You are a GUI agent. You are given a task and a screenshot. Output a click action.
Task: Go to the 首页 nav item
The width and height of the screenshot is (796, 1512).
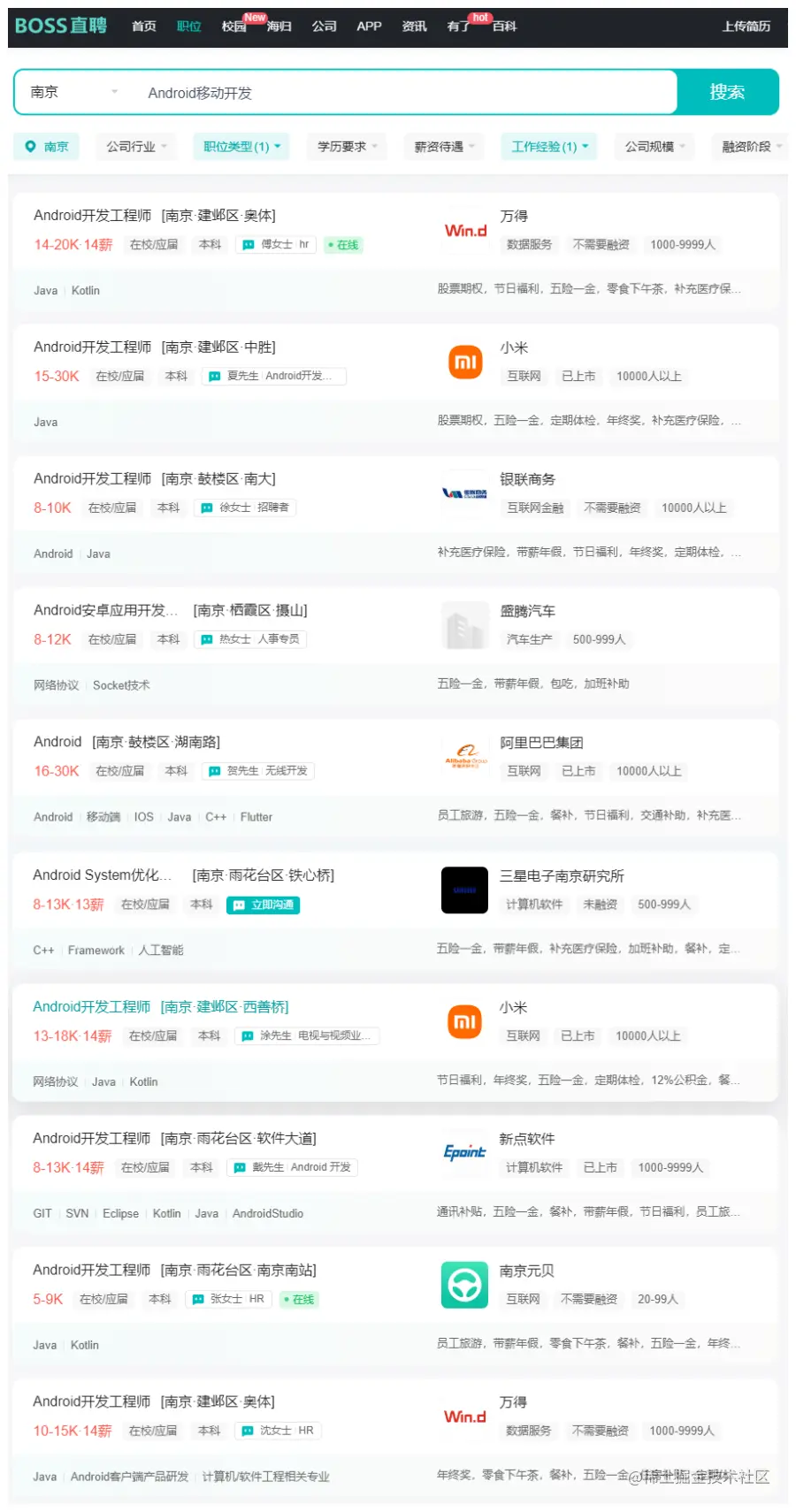pos(143,27)
